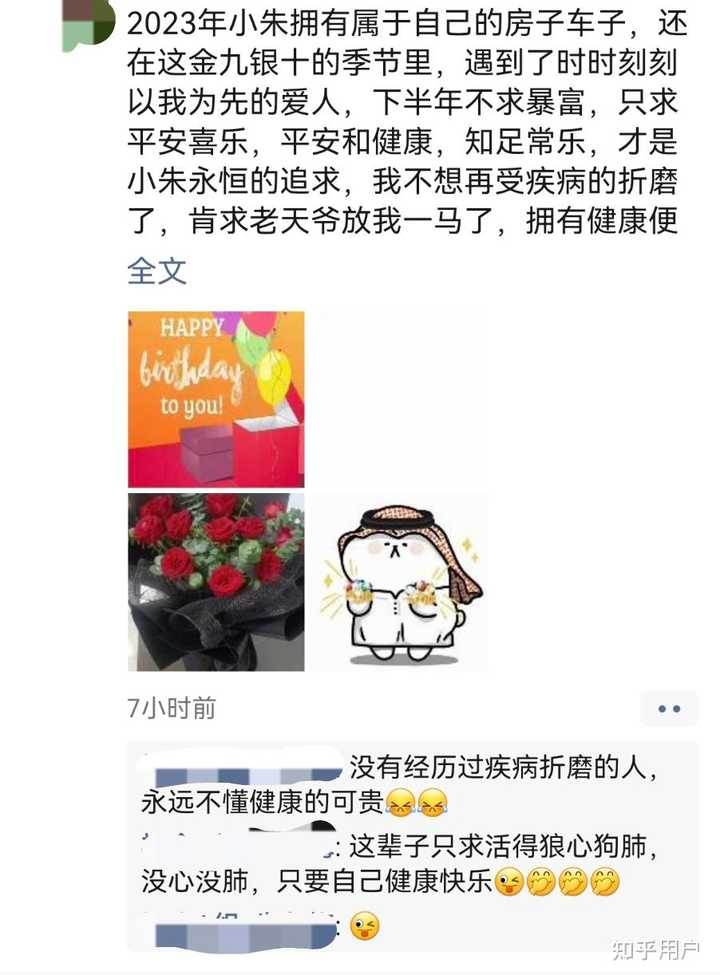This screenshot has width=720, height=975.
Task: View the red roses bouquet photo
Action: click(216, 581)
